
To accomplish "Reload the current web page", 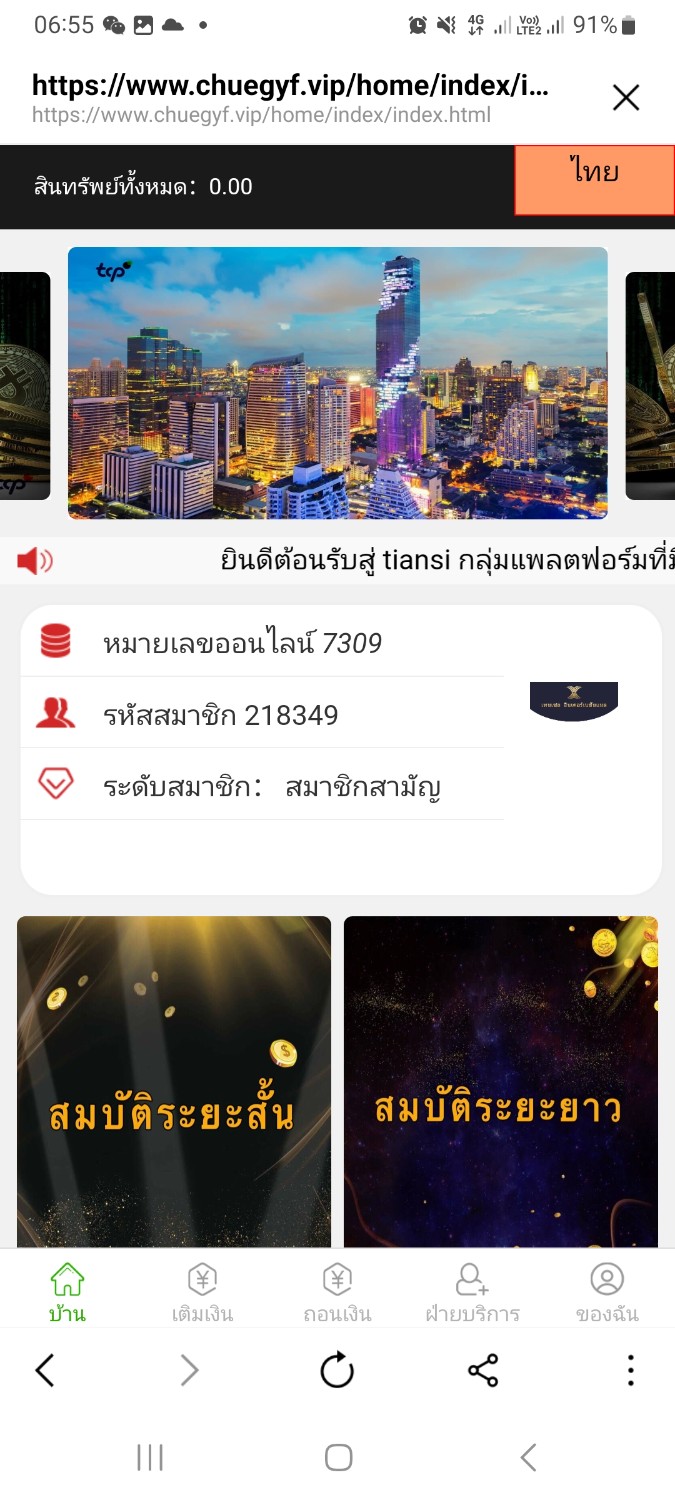I will tap(337, 1370).
